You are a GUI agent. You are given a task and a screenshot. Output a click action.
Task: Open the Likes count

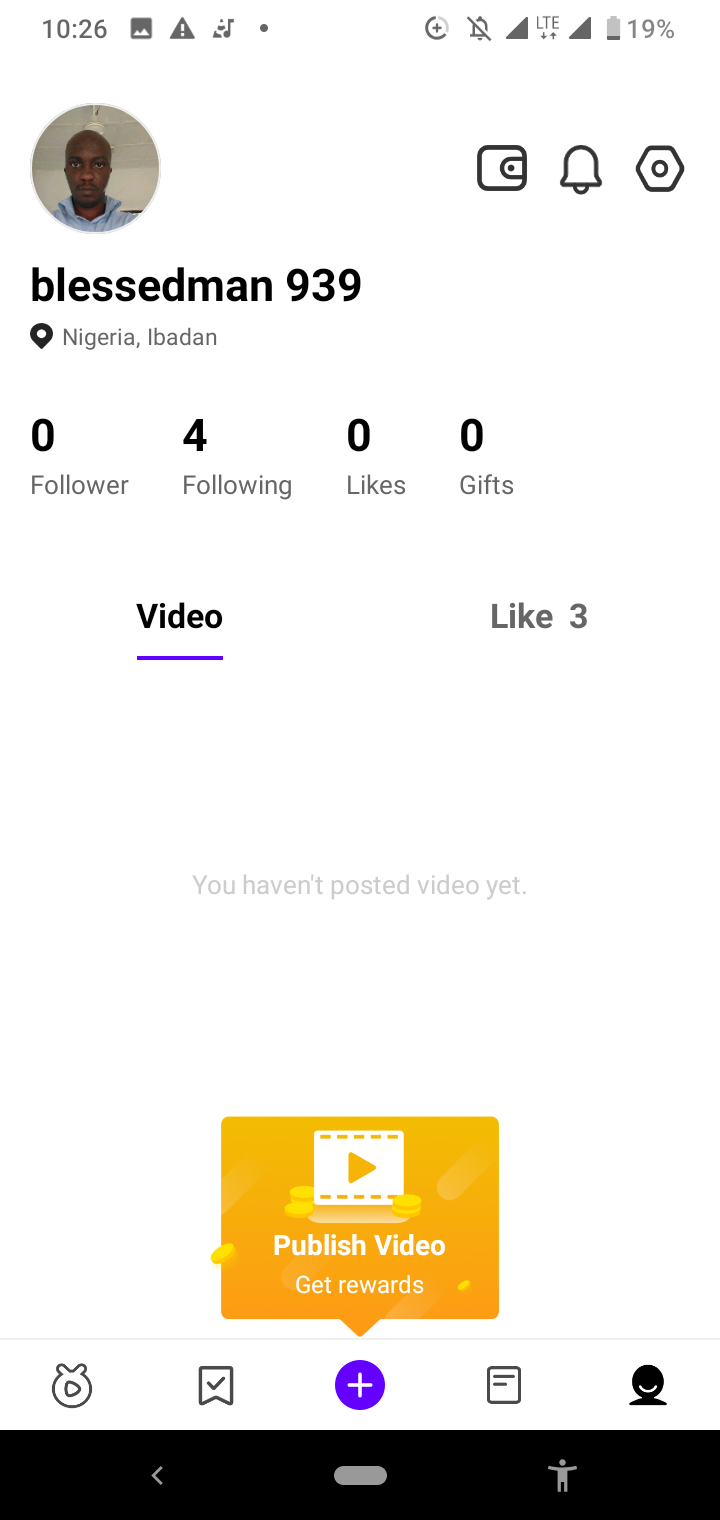376,456
